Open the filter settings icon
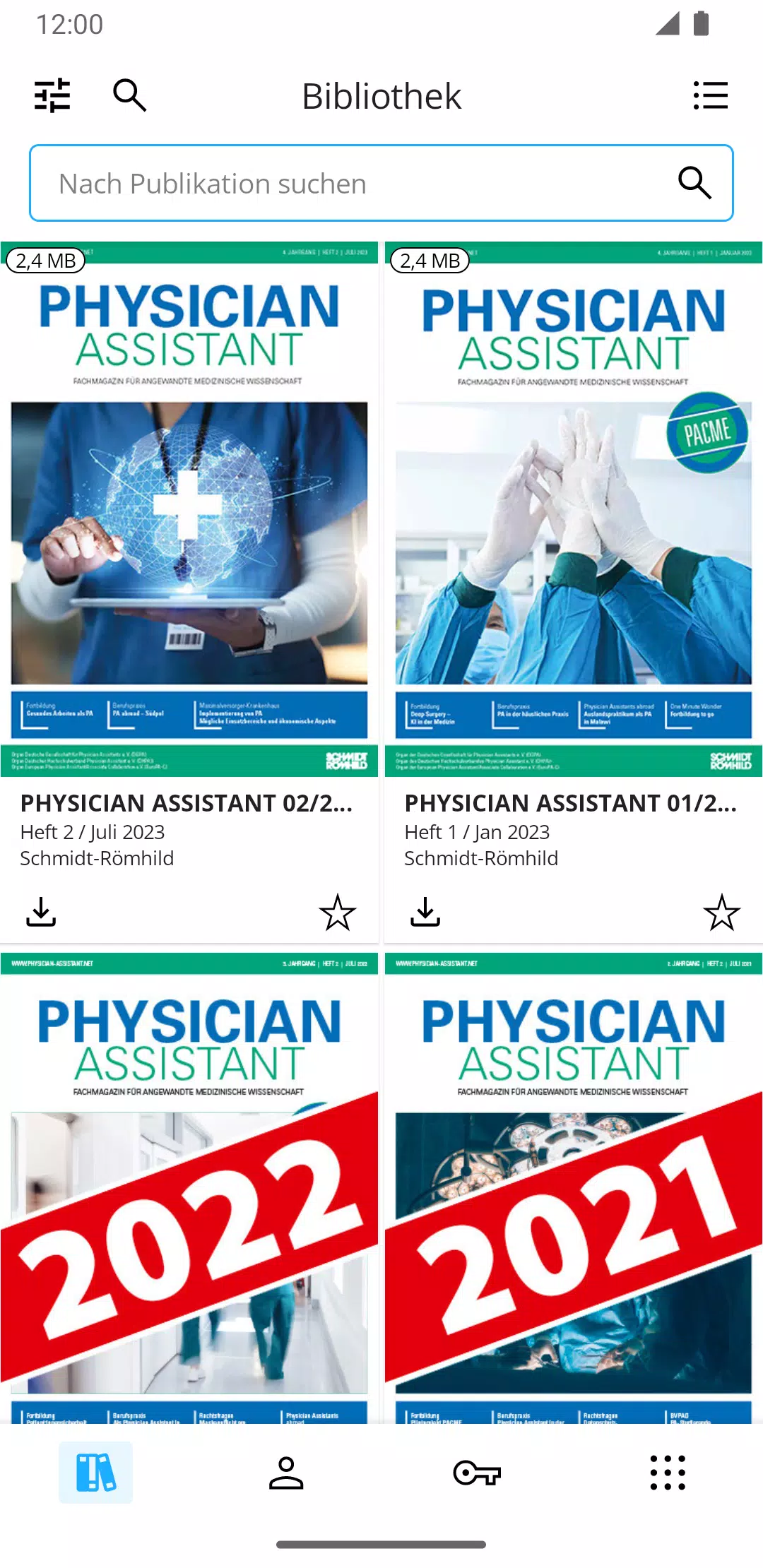763x1568 pixels. (x=52, y=95)
